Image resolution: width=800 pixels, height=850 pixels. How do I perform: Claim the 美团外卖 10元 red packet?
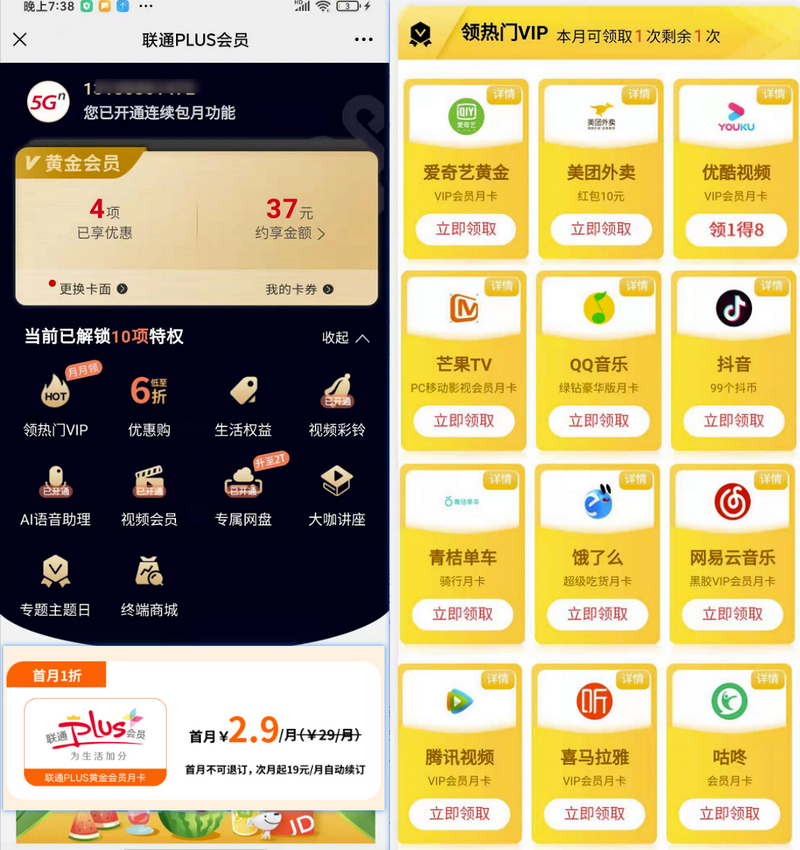[601, 229]
